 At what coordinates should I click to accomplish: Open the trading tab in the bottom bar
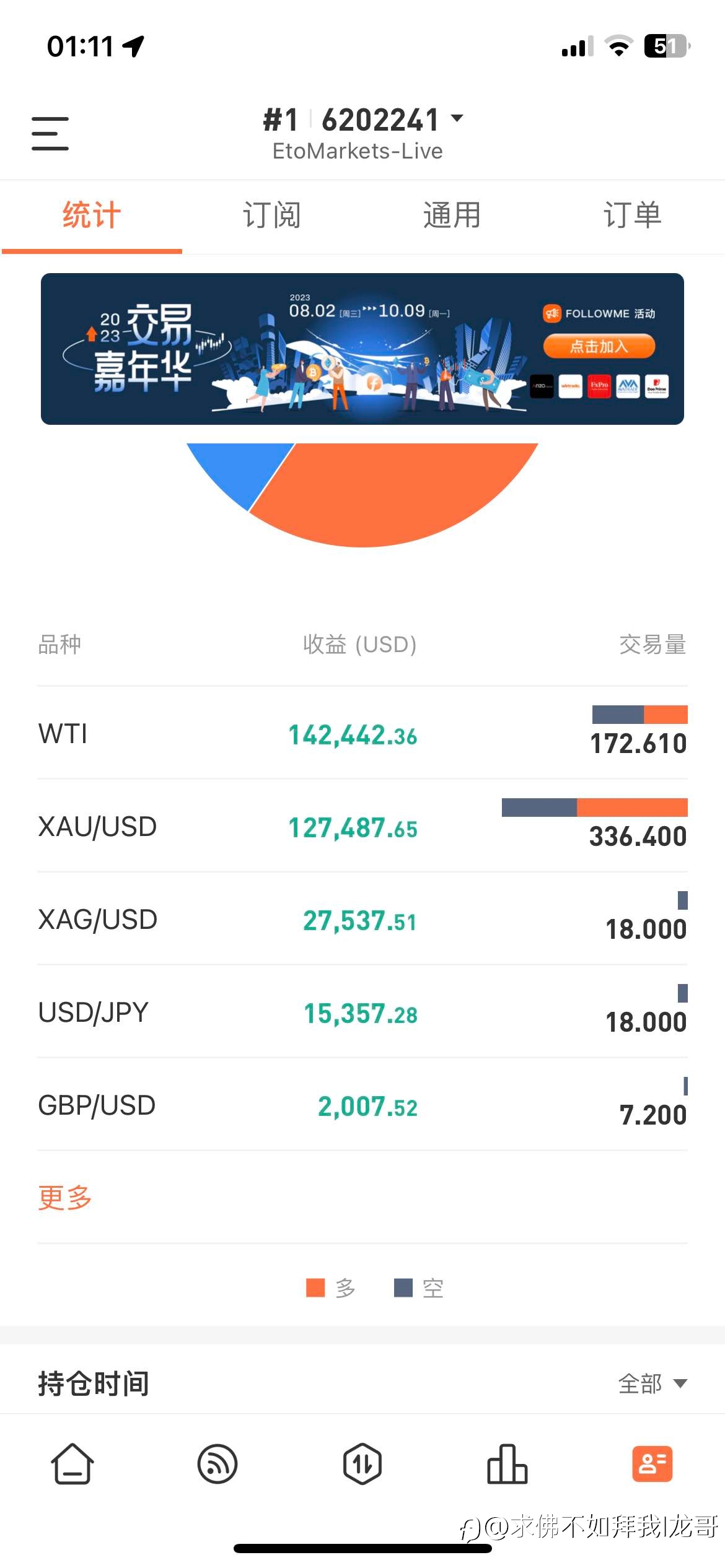click(x=362, y=1464)
